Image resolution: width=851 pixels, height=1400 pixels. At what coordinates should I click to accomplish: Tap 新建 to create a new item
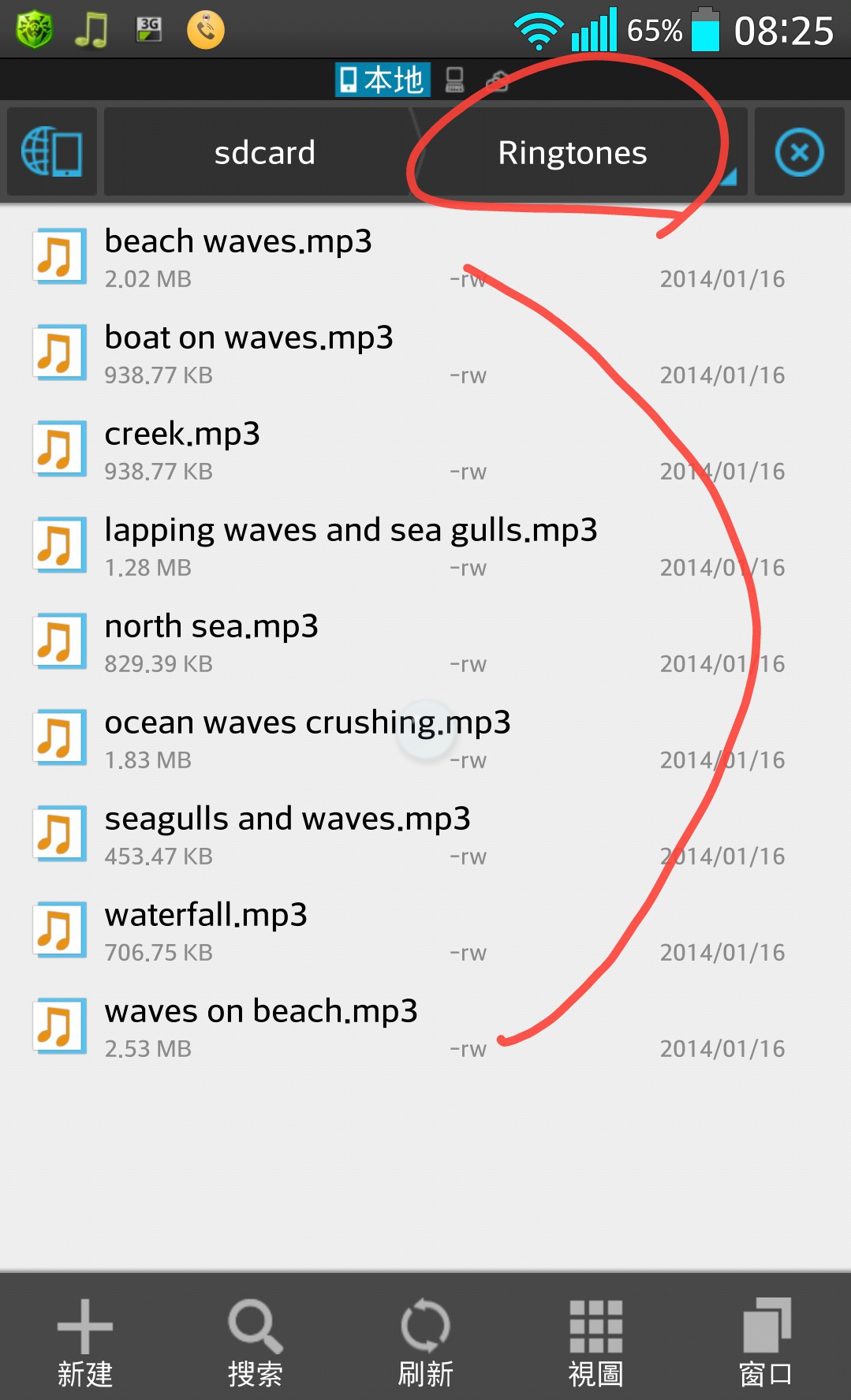click(x=85, y=1341)
